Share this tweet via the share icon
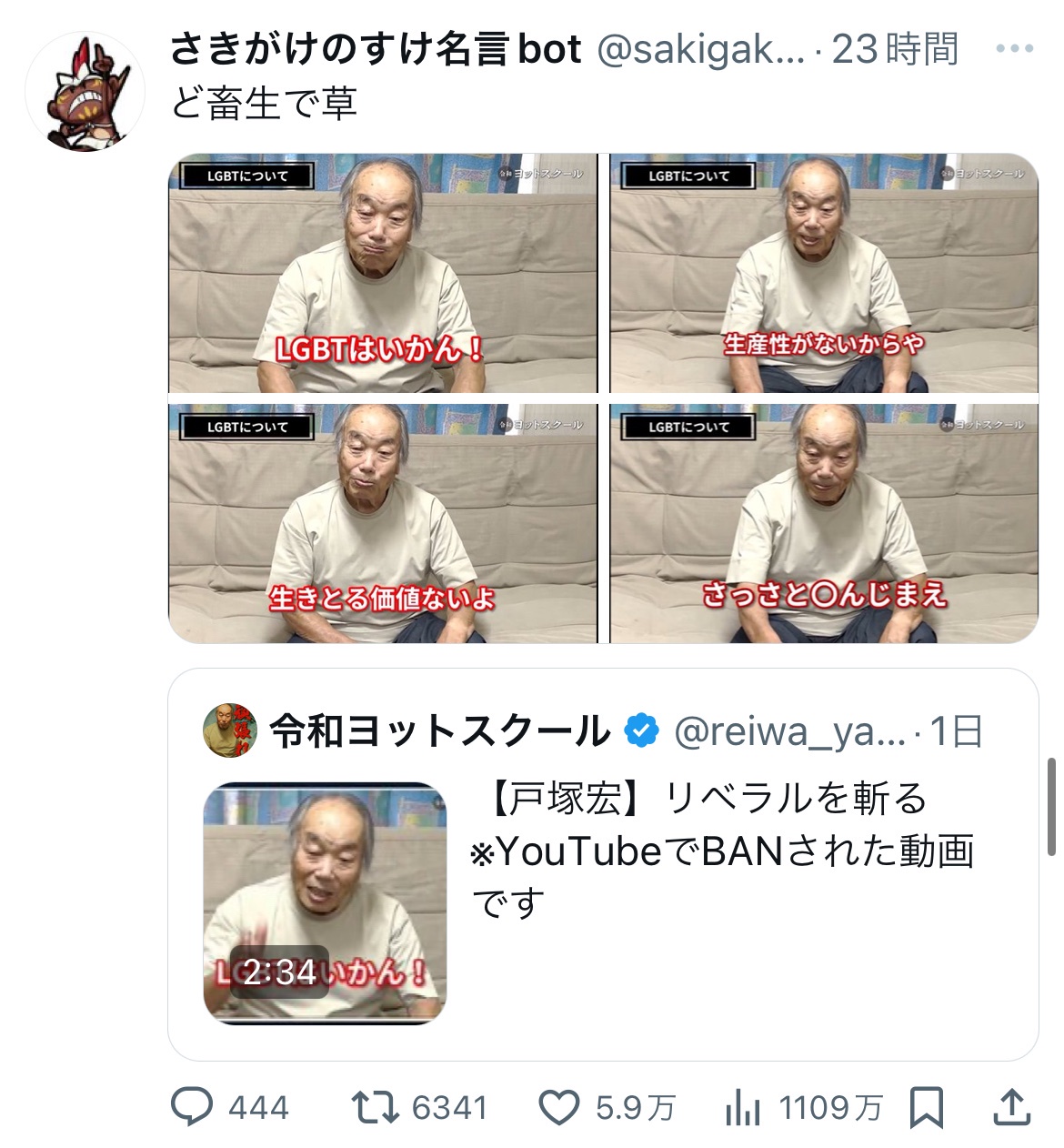This screenshot has width=1064, height=1148. tap(1011, 1107)
